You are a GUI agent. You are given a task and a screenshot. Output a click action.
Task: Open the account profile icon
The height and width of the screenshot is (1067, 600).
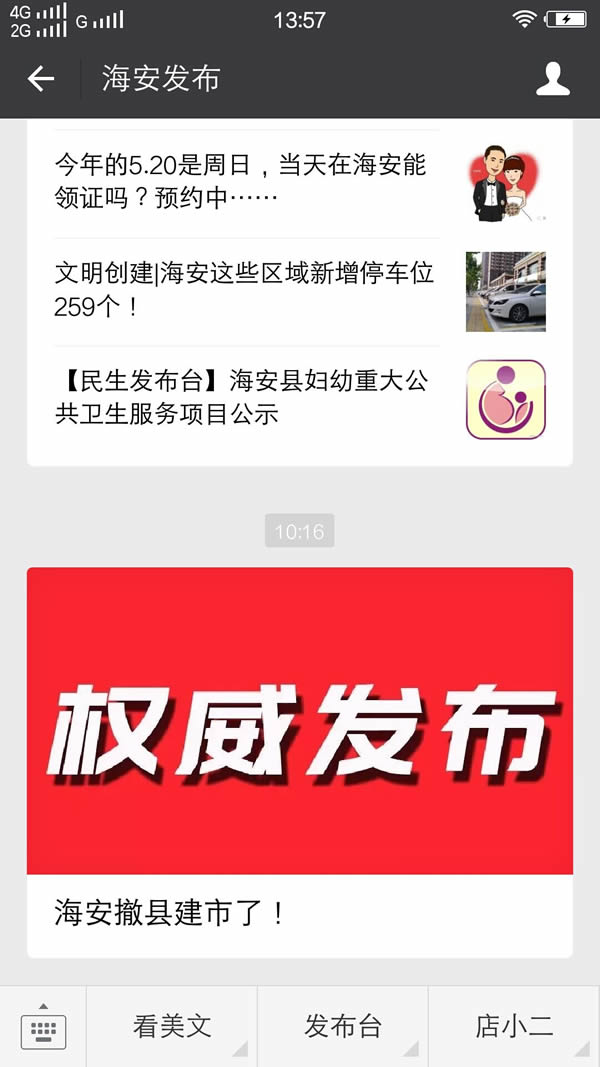(x=552, y=79)
